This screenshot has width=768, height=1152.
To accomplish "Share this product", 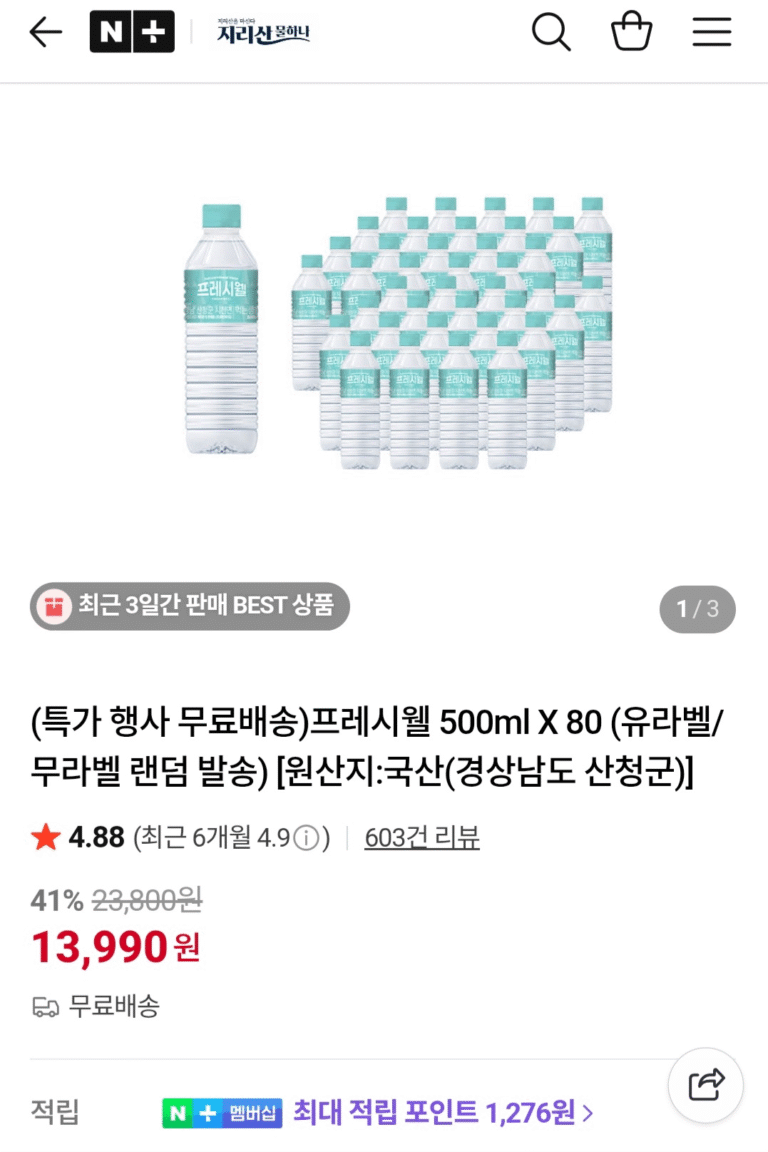I will (706, 1084).
